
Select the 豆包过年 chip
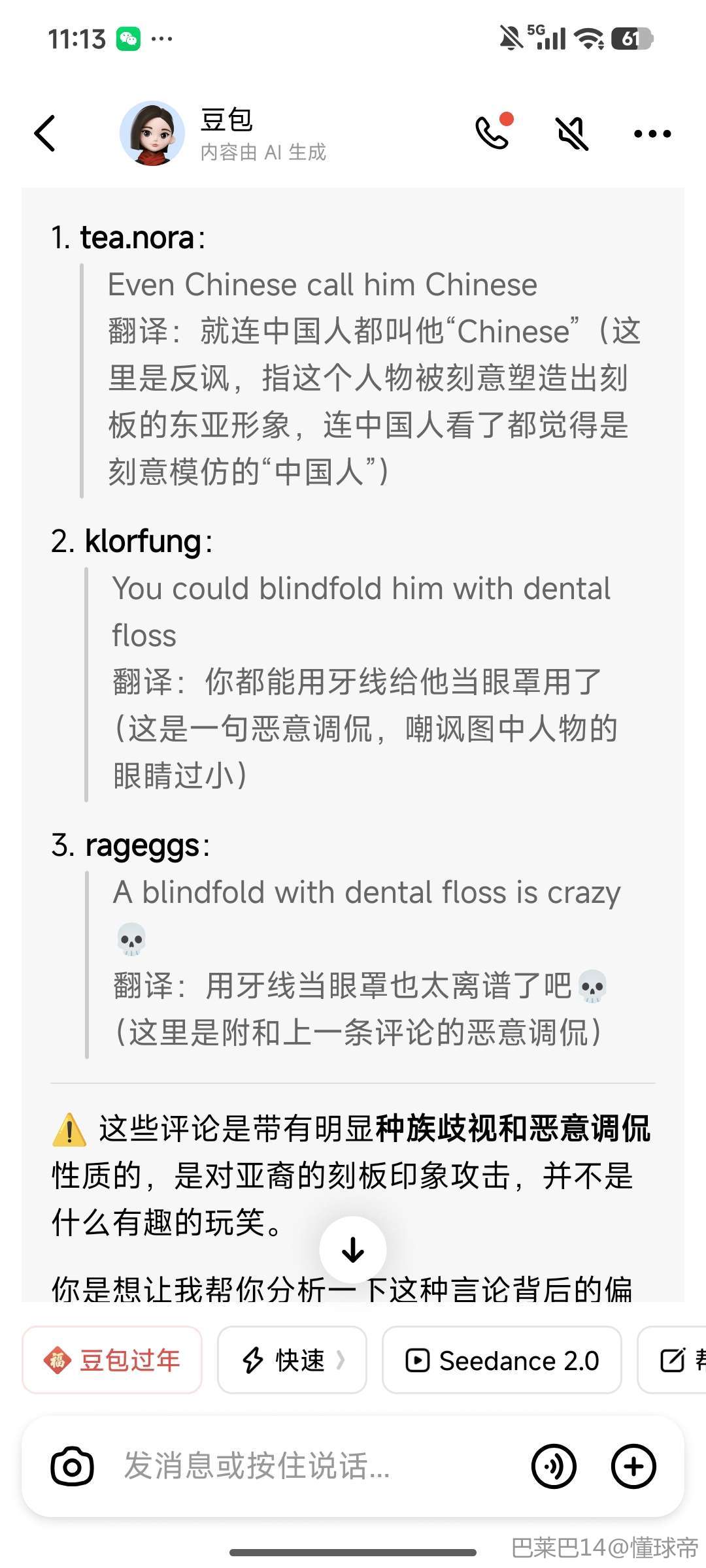pos(112,1360)
